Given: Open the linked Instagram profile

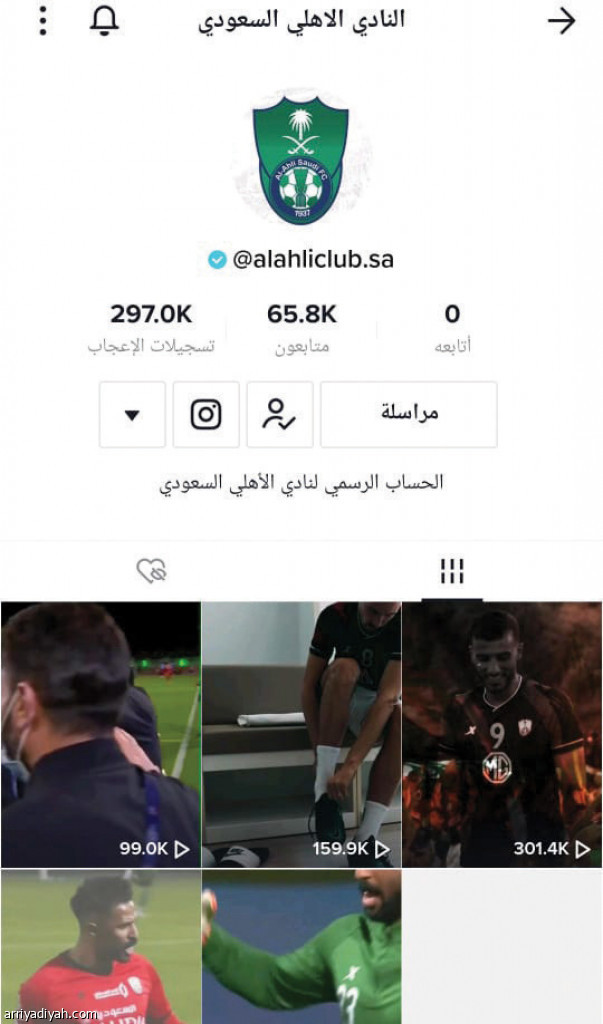Looking at the screenshot, I should click(x=206, y=414).
